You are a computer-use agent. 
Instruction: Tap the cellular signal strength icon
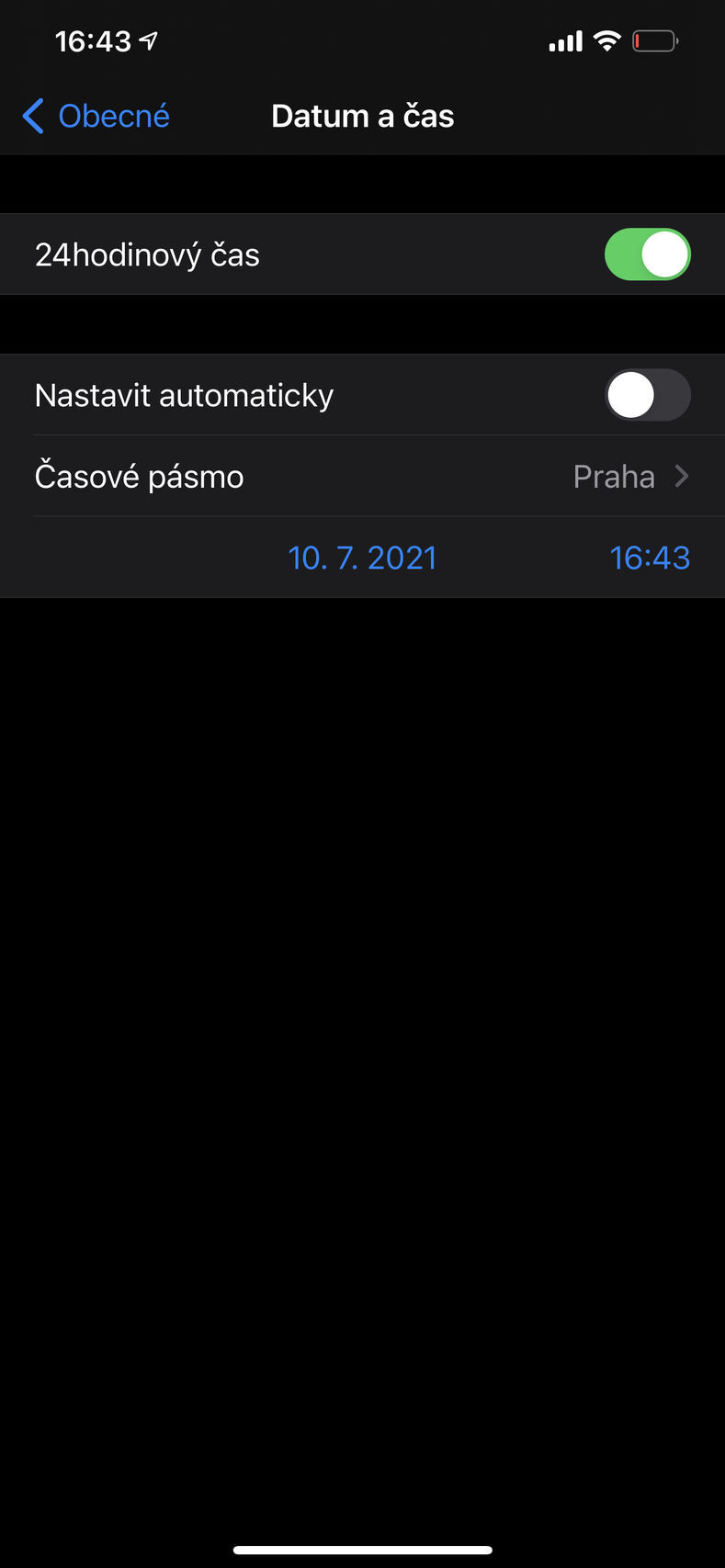coord(565,41)
